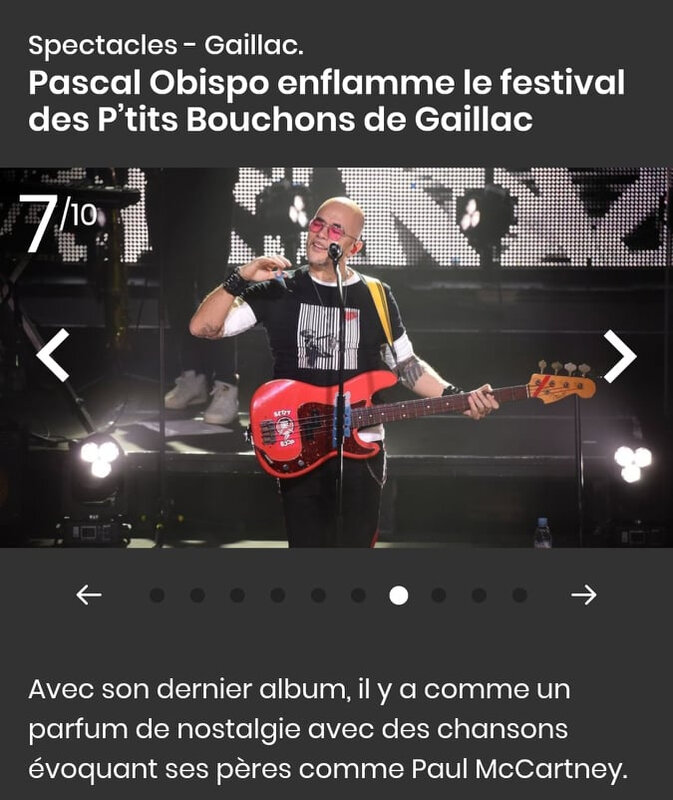The height and width of the screenshot is (800, 673).
Task: Select the sixth slide dot
Action: [x=358, y=595]
